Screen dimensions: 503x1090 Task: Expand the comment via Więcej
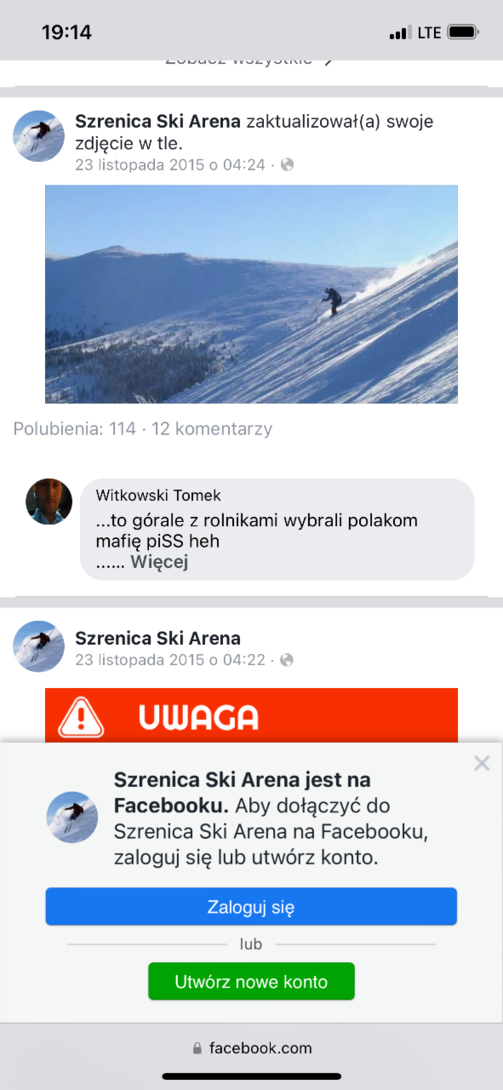(162, 562)
